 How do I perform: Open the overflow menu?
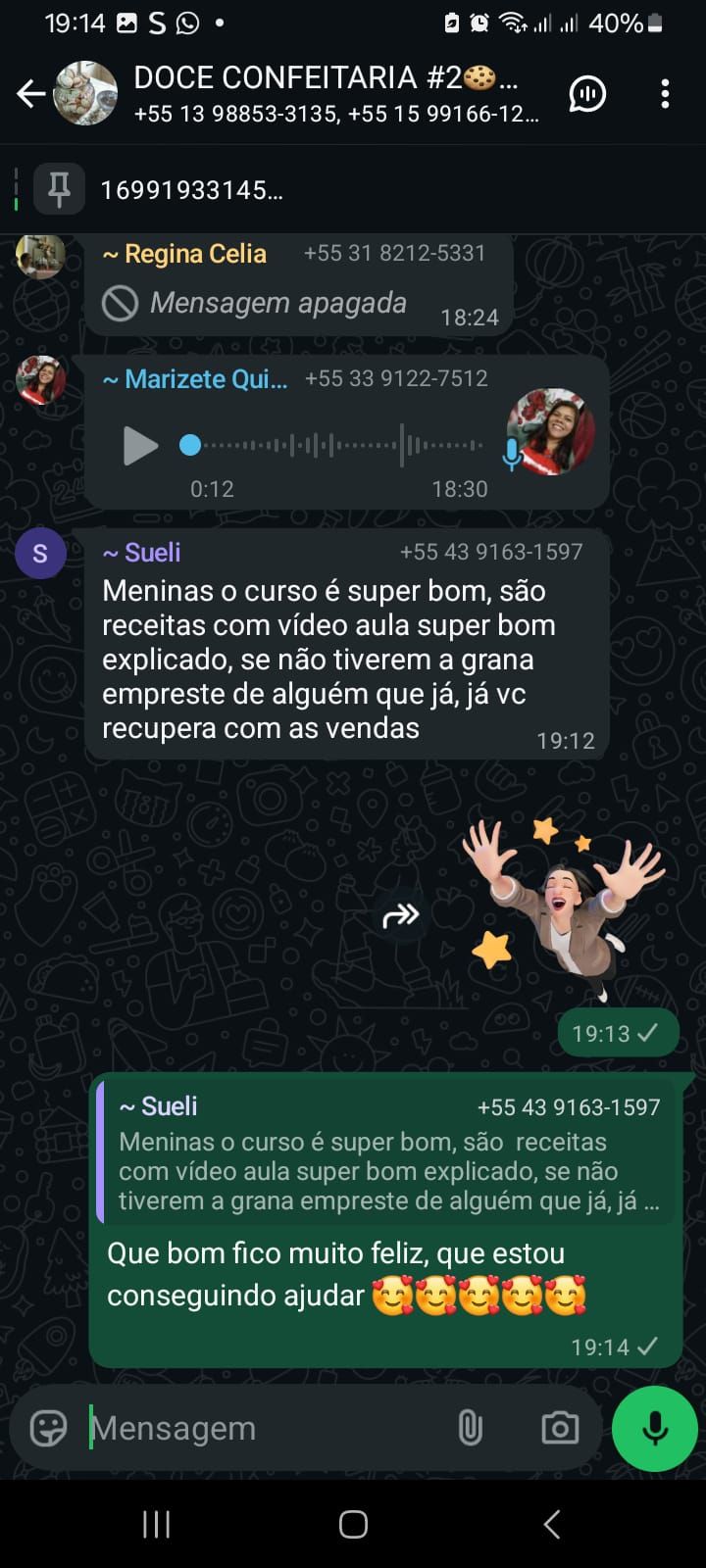tap(665, 94)
